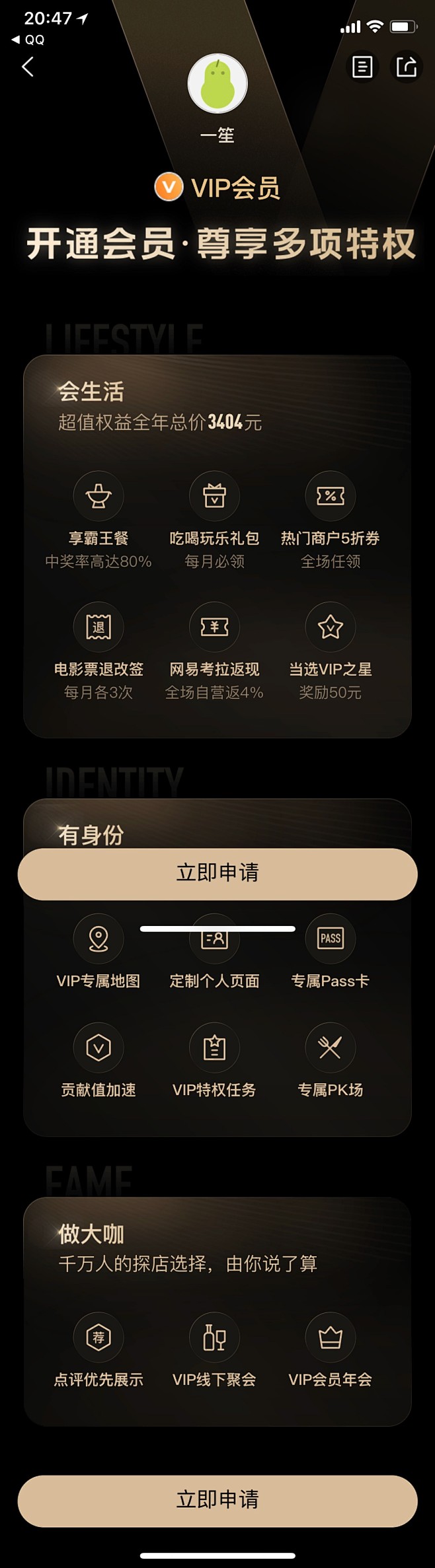Open VIP特权任务 privilege
Image resolution: width=435 pixels, height=1568 pixels.
tap(214, 1048)
